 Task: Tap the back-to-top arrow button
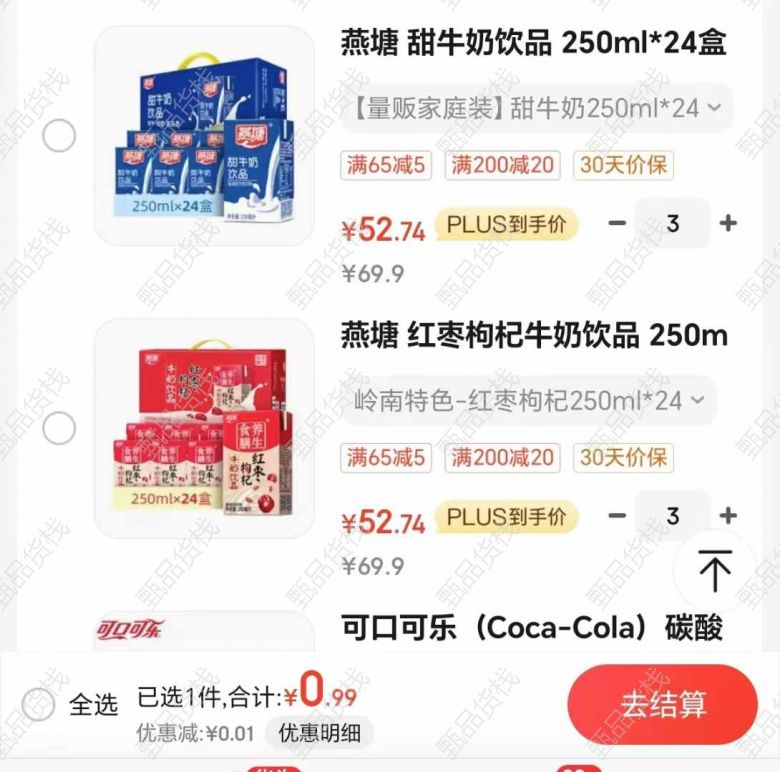coord(714,571)
